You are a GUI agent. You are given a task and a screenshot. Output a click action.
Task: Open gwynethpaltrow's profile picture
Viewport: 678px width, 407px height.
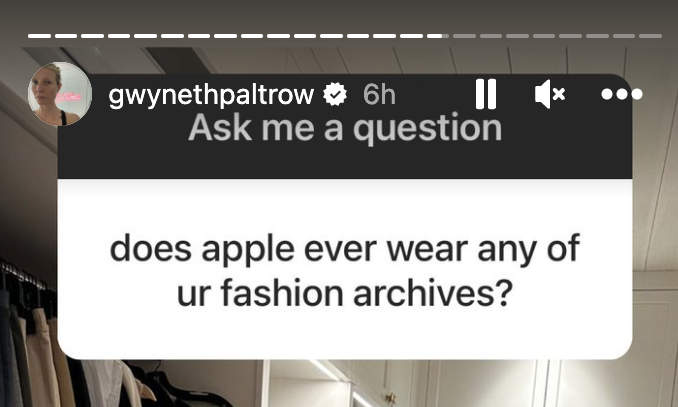[60, 94]
